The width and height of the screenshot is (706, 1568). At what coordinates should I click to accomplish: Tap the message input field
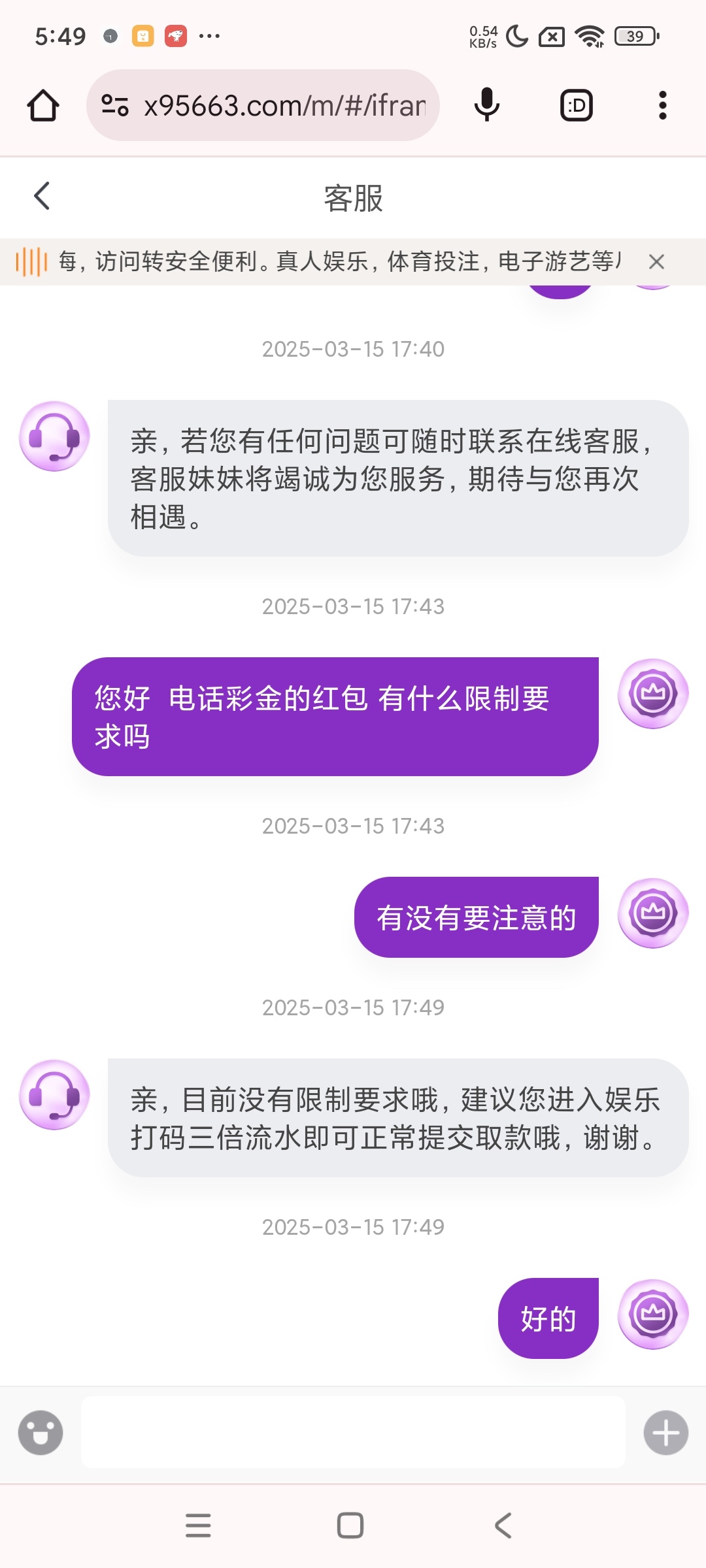pos(353,1432)
